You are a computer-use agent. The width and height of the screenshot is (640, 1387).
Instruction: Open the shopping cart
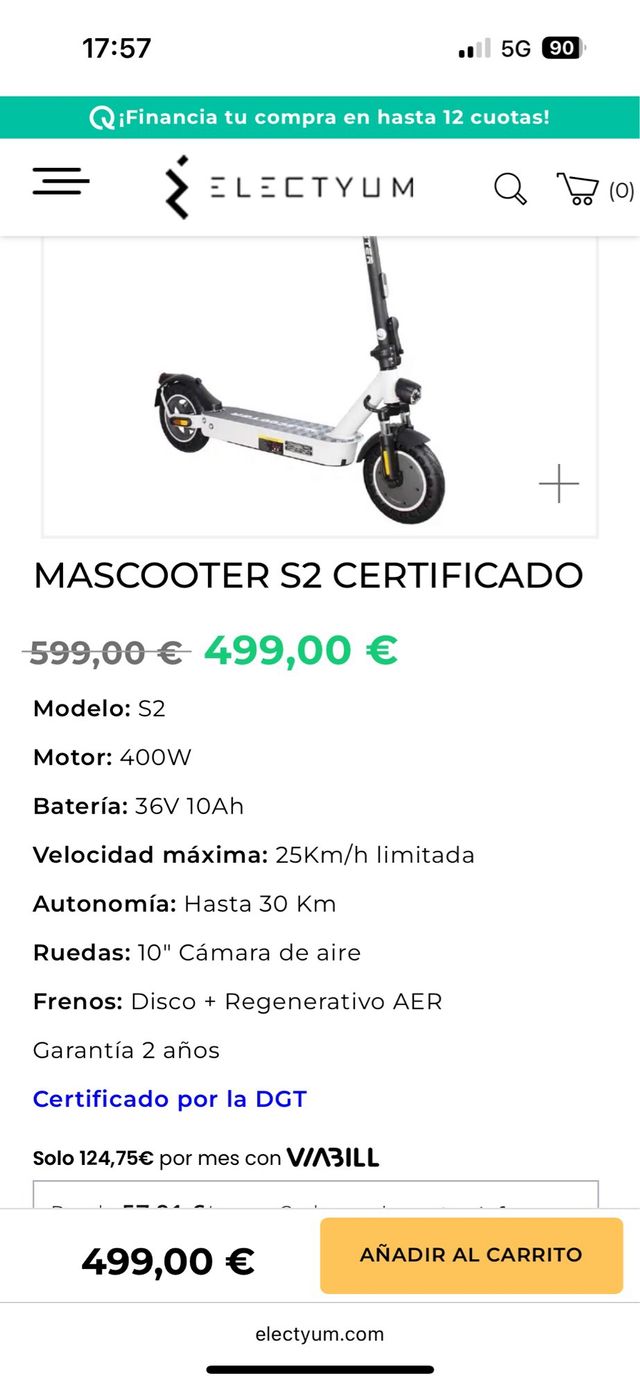point(594,189)
